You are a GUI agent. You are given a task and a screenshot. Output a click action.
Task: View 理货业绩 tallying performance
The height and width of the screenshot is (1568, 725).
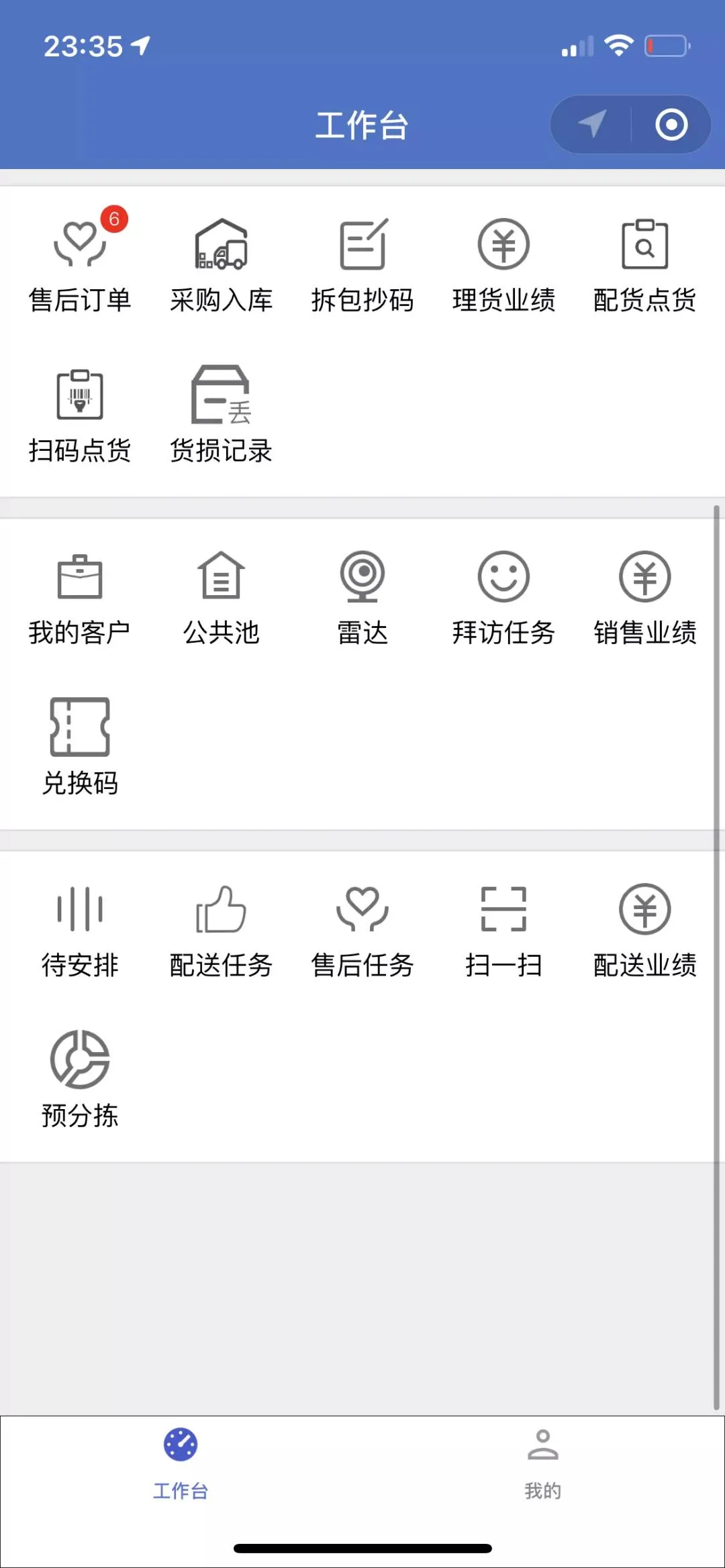503,262
